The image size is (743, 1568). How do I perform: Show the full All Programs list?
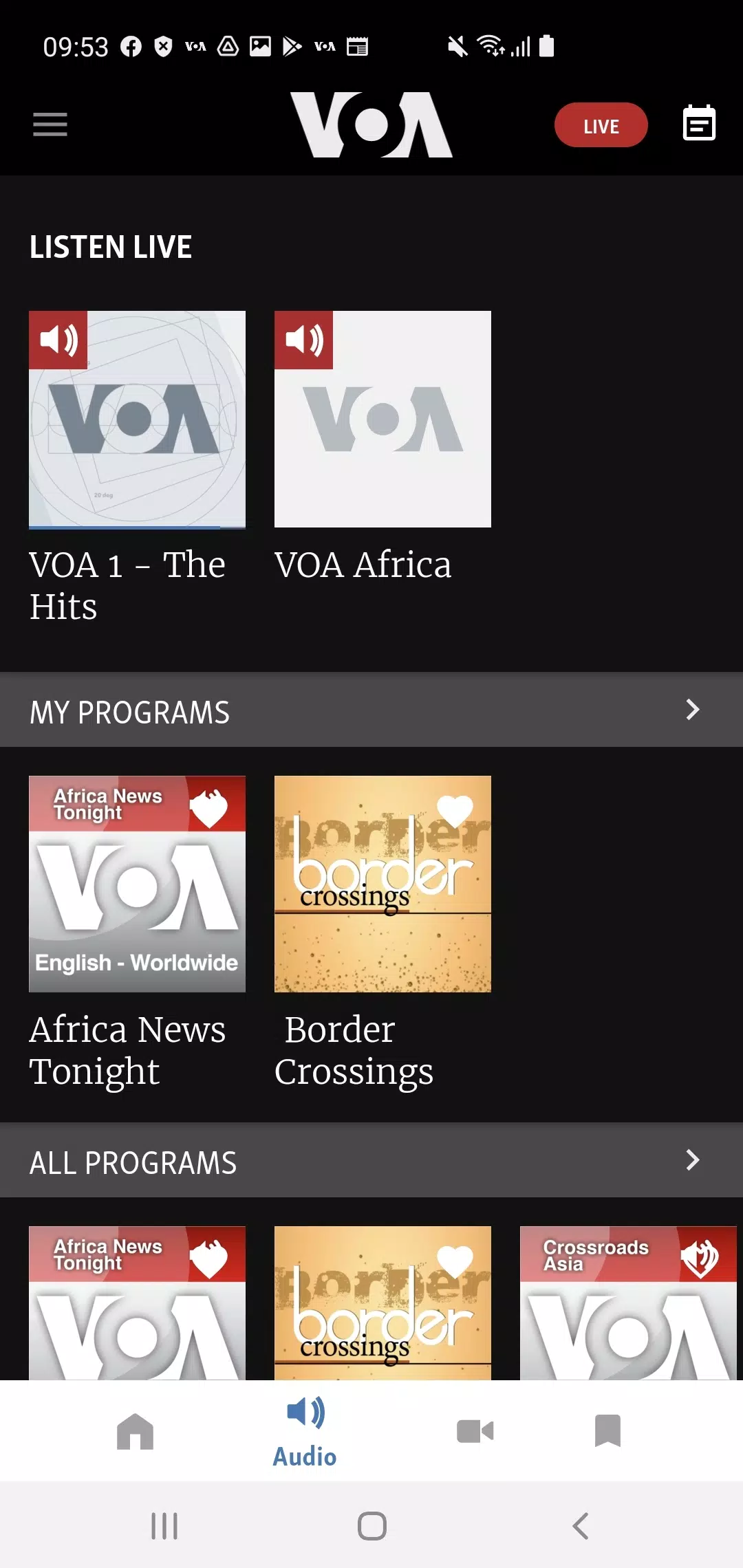tap(692, 1160)
